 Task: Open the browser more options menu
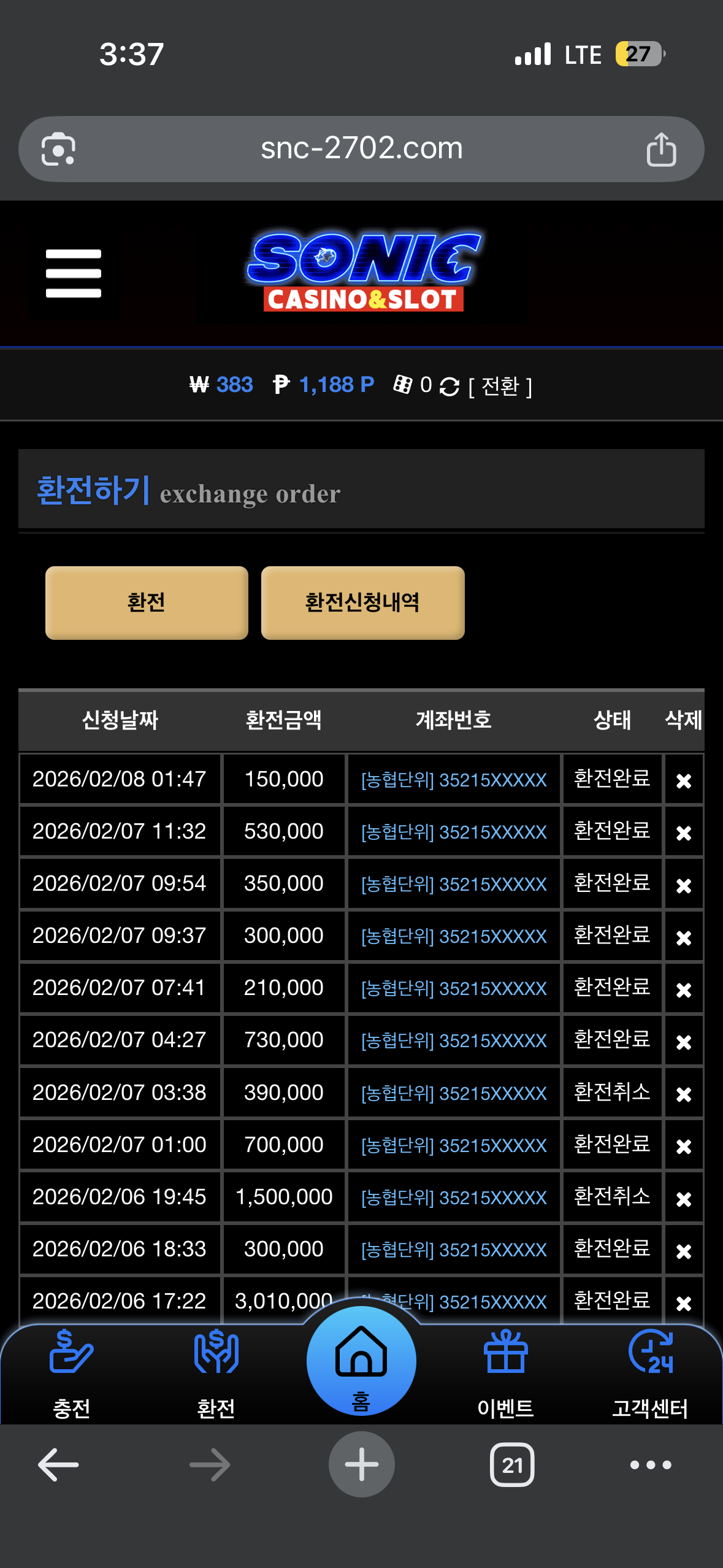pos(651,1465)
